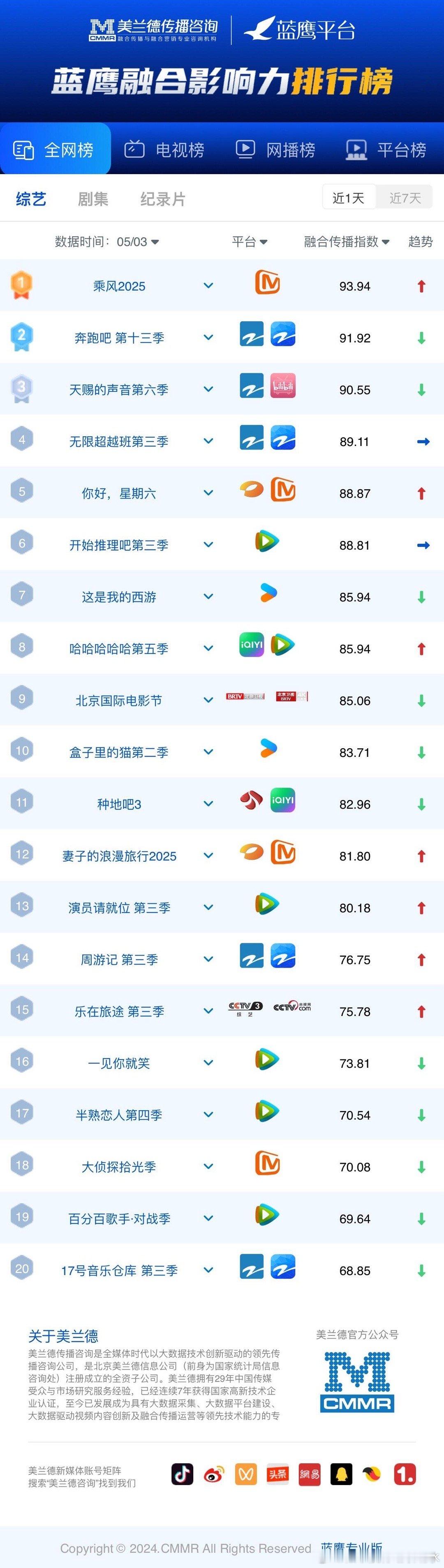This screenshot has width=444, height=1568.
Task: Expand the 你好，星期六 row
Action: click(x=208, y=492)
